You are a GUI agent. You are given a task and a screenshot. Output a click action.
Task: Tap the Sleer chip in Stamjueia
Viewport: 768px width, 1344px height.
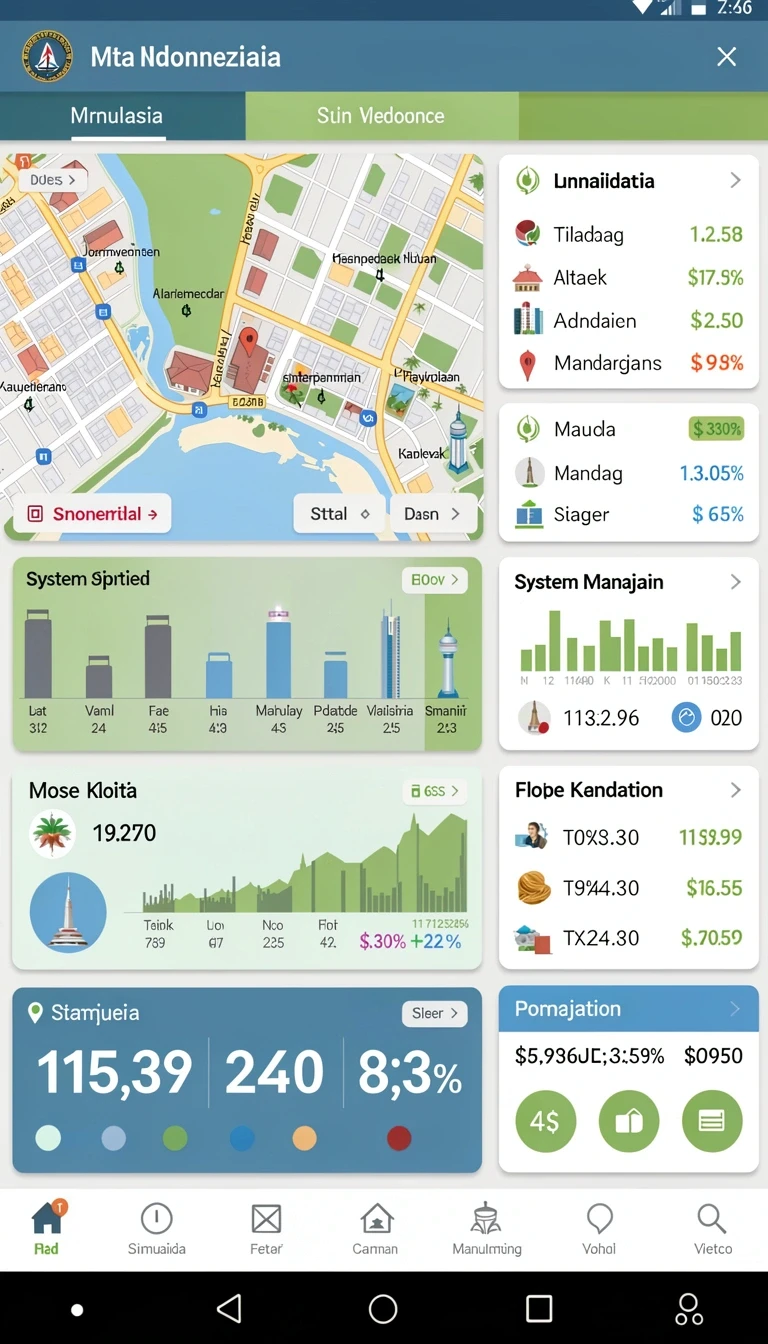[434, 1013]
